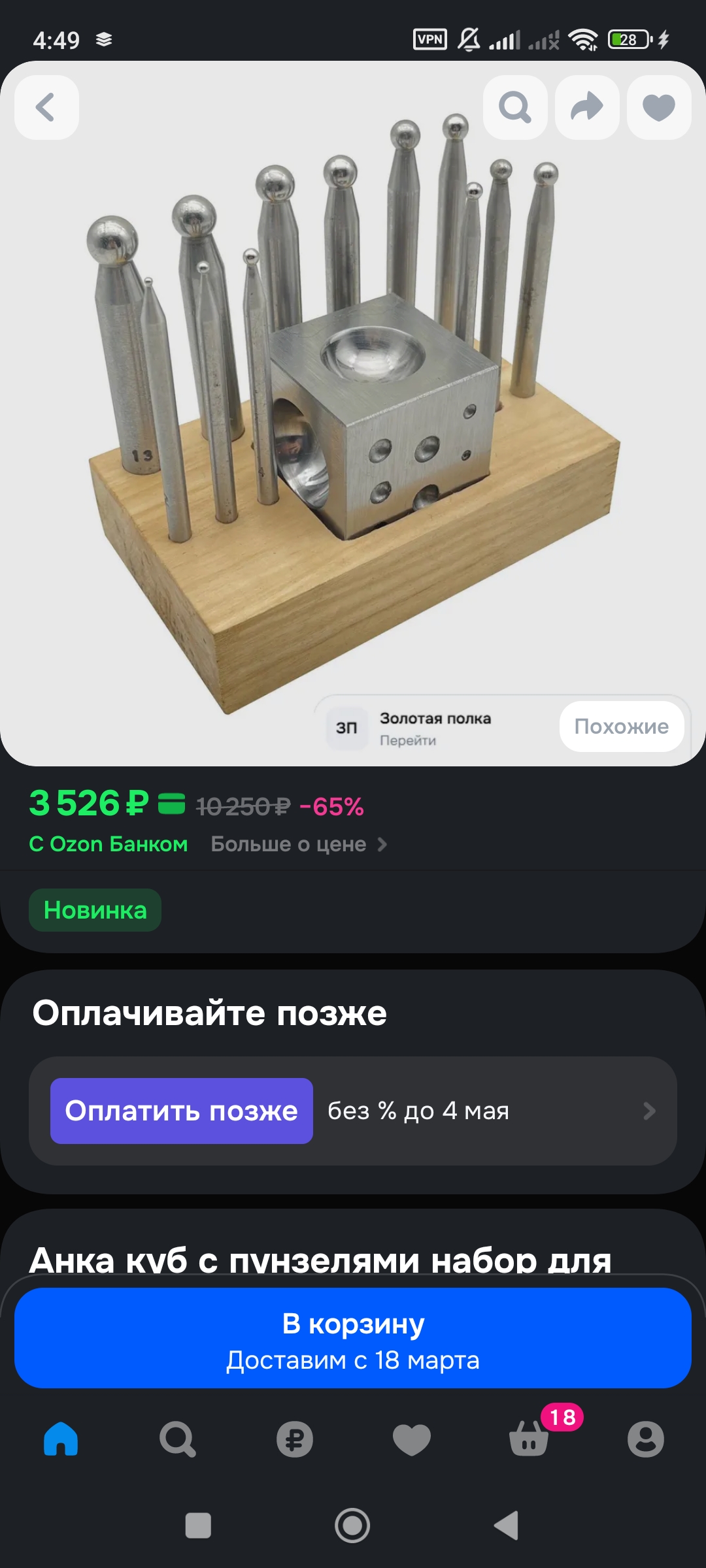Share this product

pyautogui.click(x=587, y=107)
